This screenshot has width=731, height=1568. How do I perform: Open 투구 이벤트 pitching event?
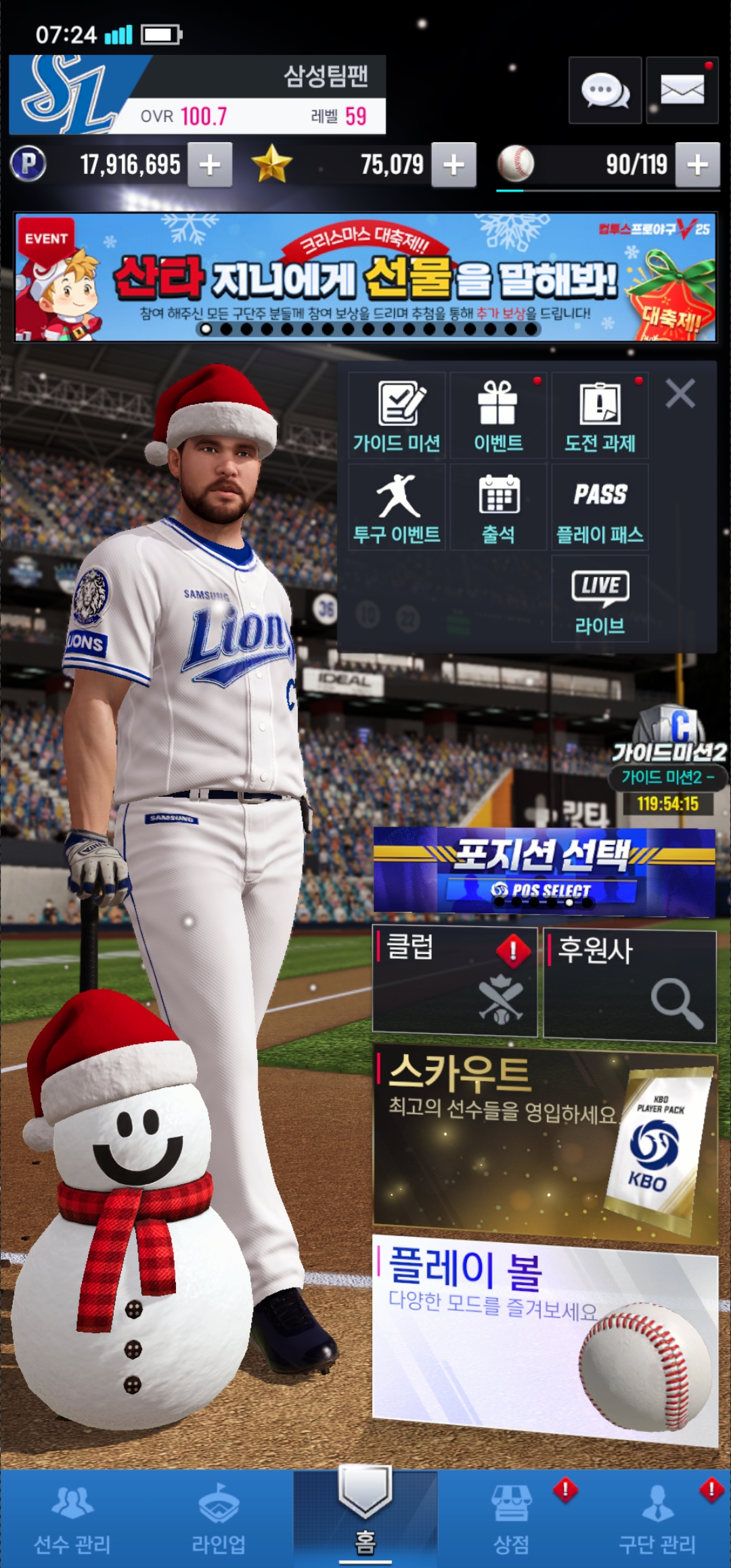(397, 508)
